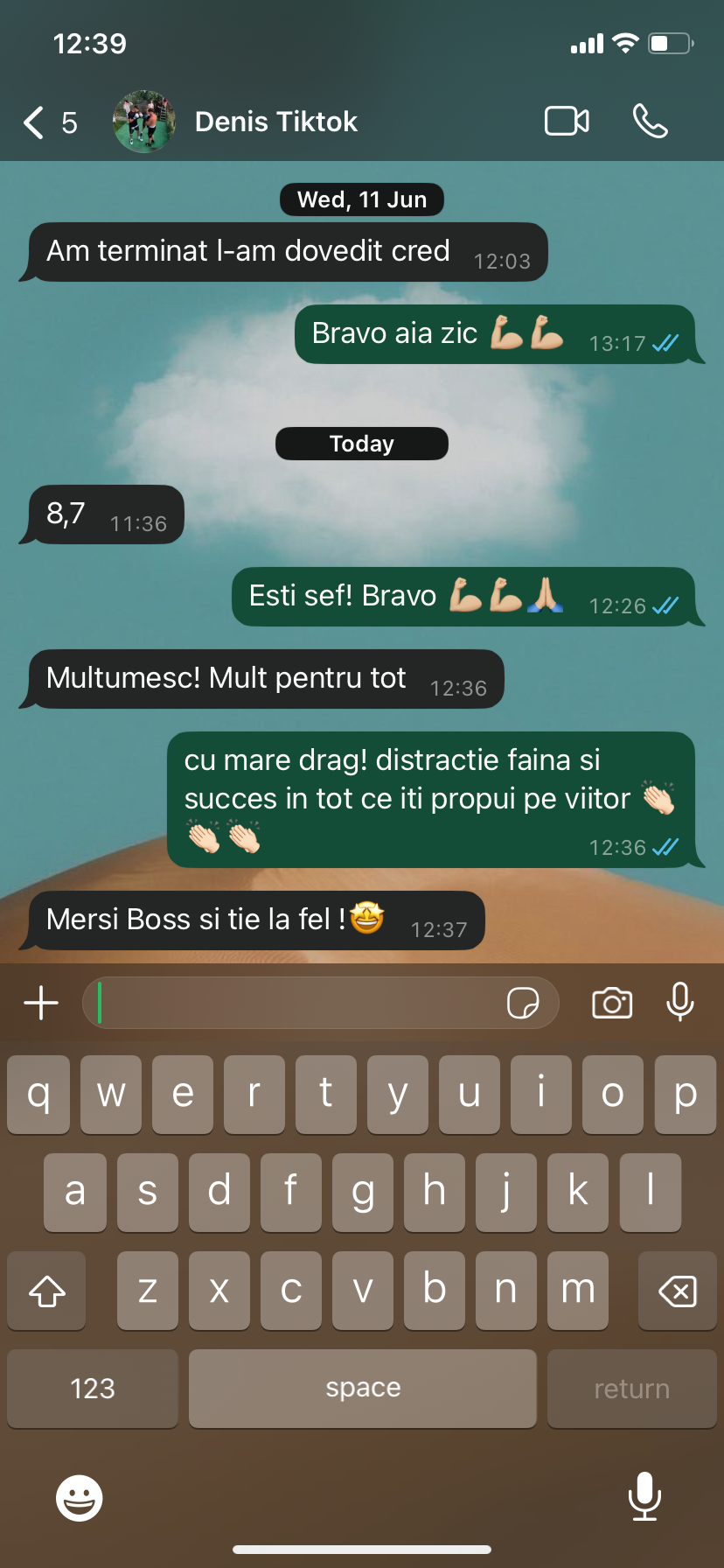Open the camera to send a photo
The height and width of the screenshot is (1568, 724).
pos(612,1003)
